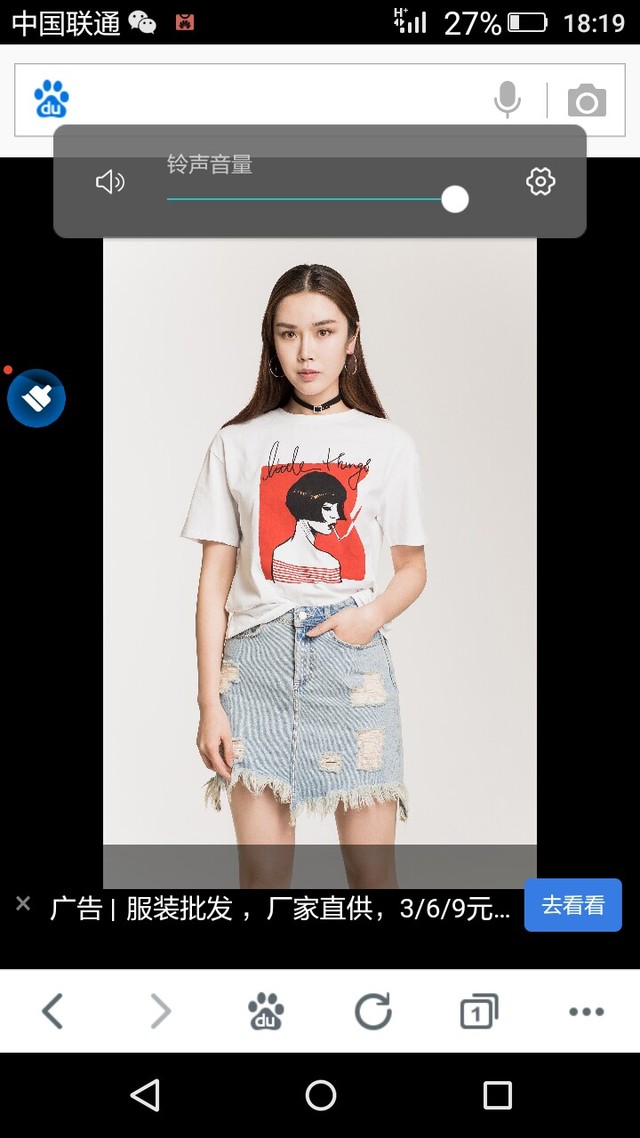This screenshot has width=640, height=1138.
Task: Tap the ringtone volume slider knob
Action: click(x=455, y=199)
